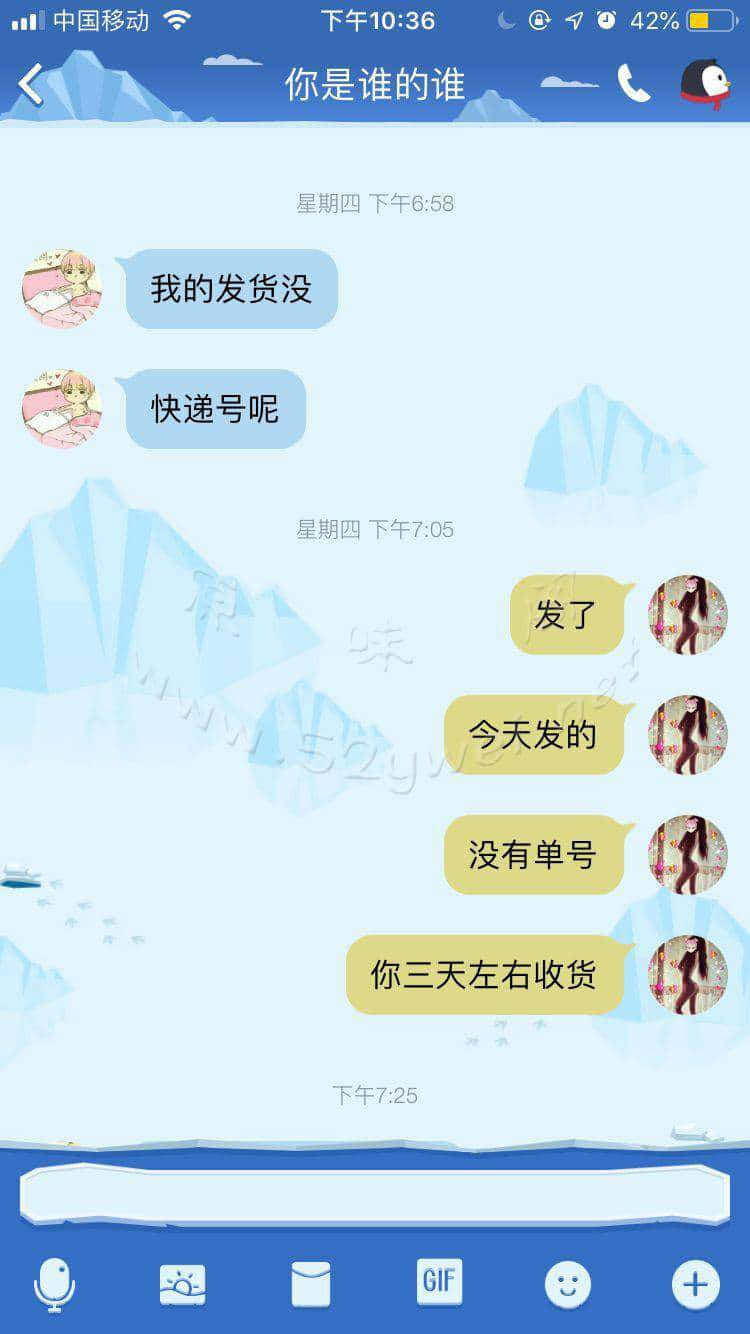The image size is (750, 1334).
Task: Open my avatar next to 今天发的
Action: coord(688,735)
